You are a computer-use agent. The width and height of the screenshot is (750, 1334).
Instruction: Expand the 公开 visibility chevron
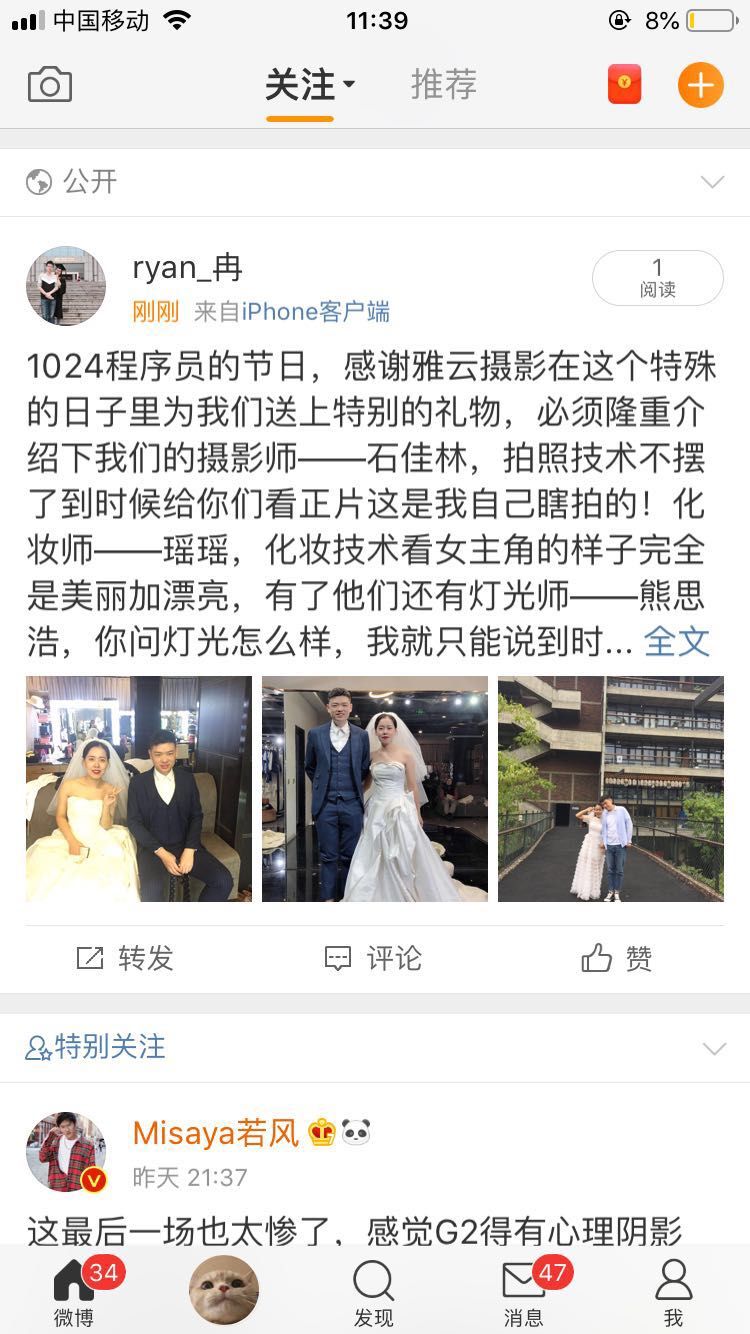pyautogui.click(x=712, y=182)
